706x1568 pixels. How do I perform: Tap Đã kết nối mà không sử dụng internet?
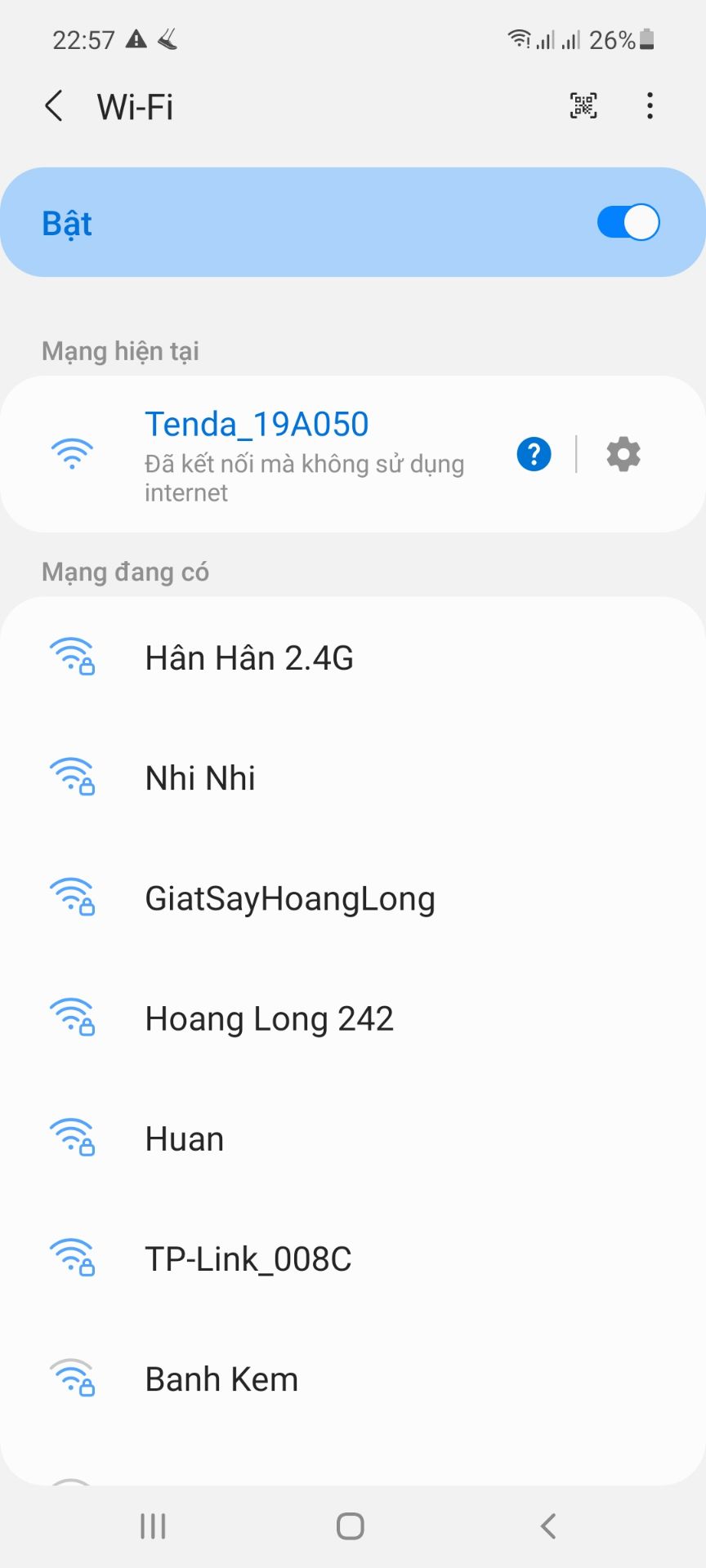[304, 477]
